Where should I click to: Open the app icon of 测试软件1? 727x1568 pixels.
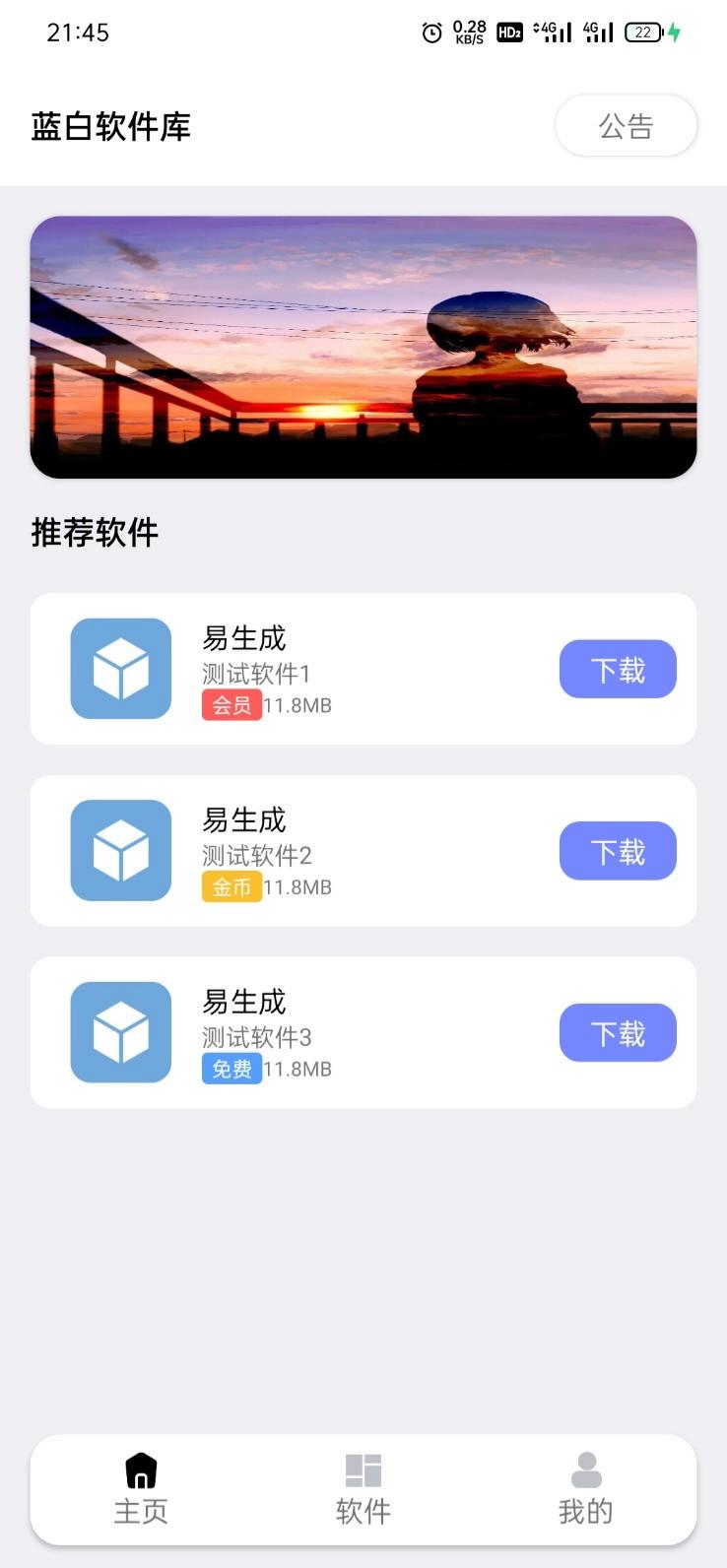tap(120, 669)
